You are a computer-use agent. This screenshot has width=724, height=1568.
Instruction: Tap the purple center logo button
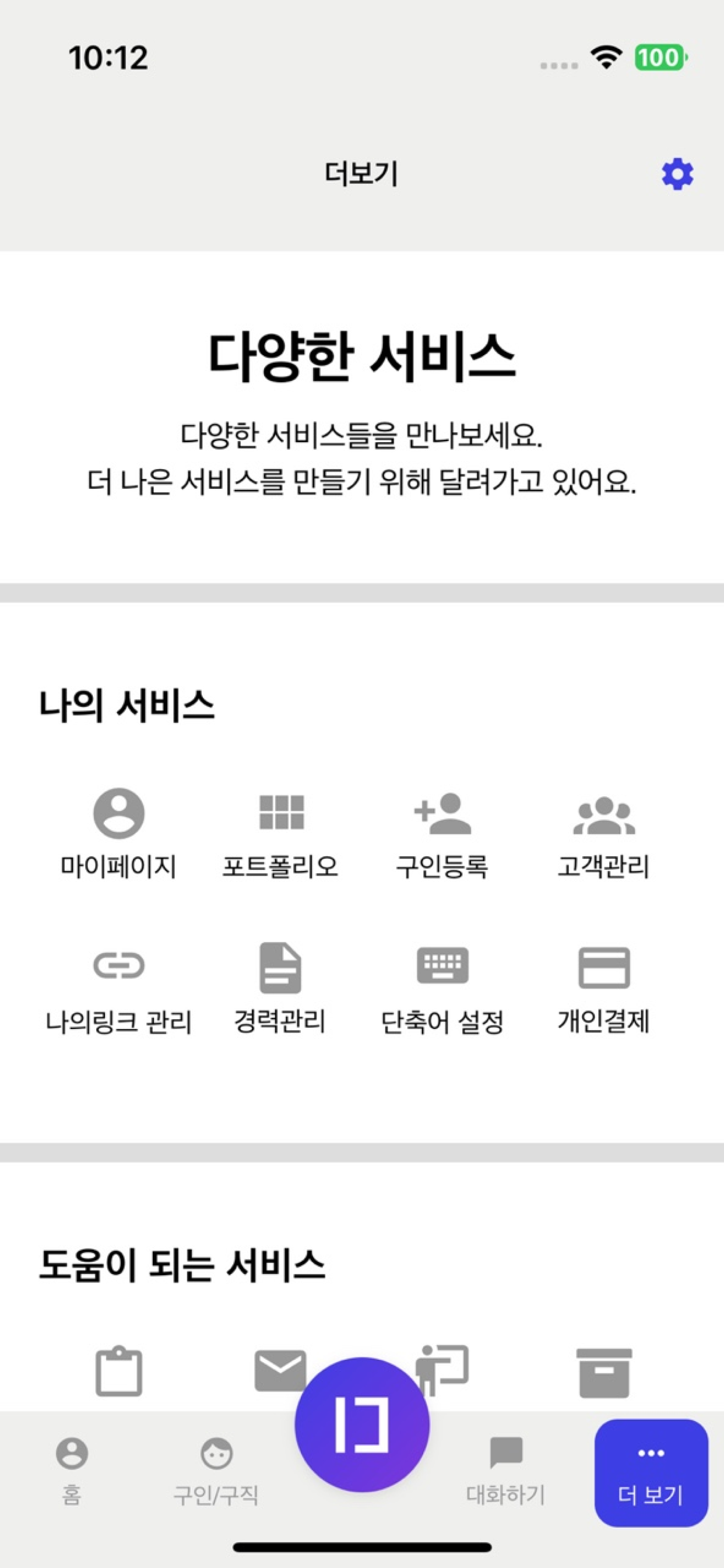(362, 1424)
